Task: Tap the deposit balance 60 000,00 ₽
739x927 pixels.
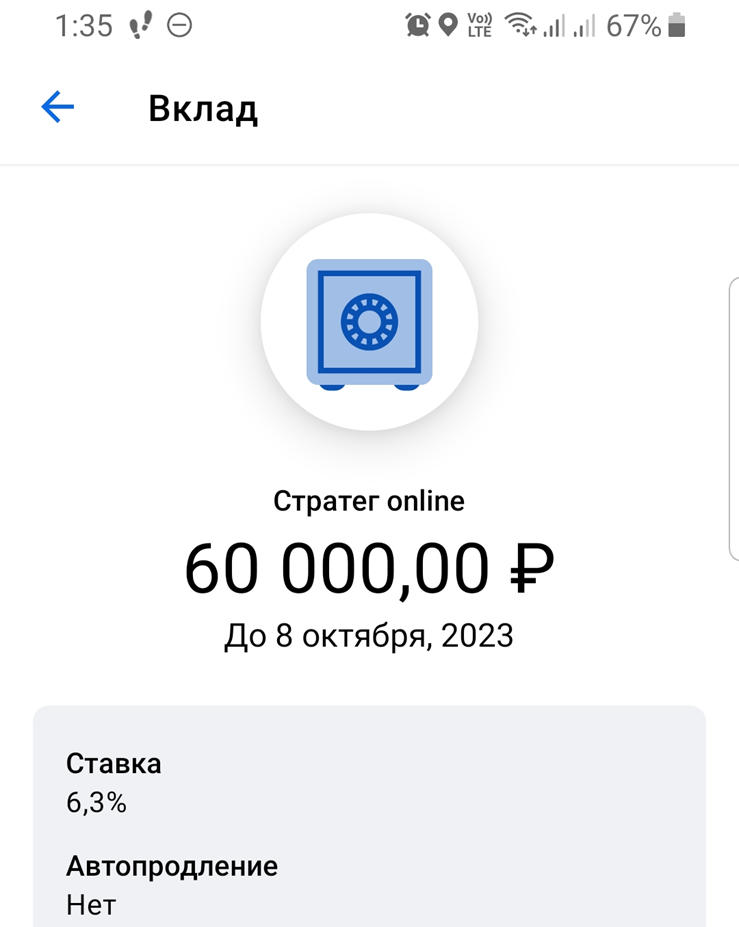Action: [369, 569]
